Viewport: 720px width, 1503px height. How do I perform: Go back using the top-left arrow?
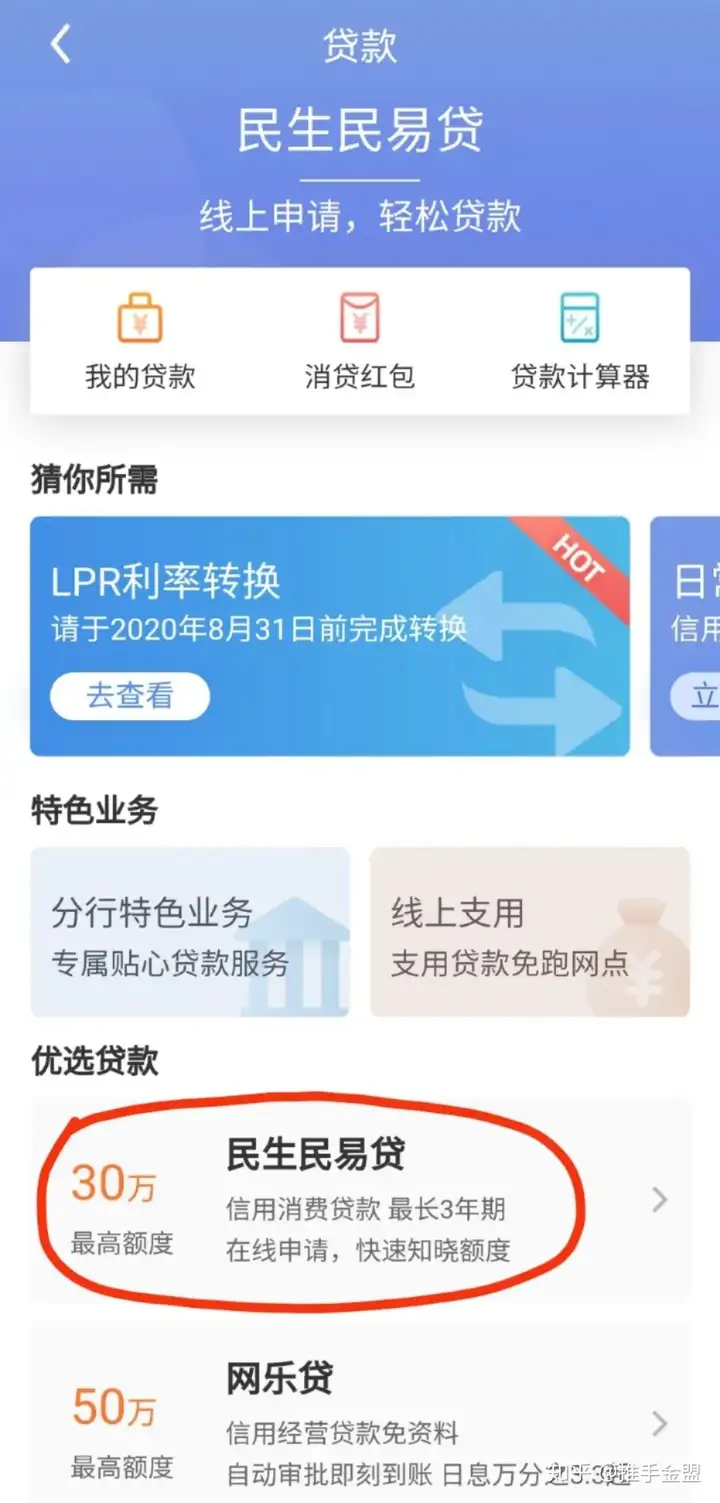(x=61, y=46)
